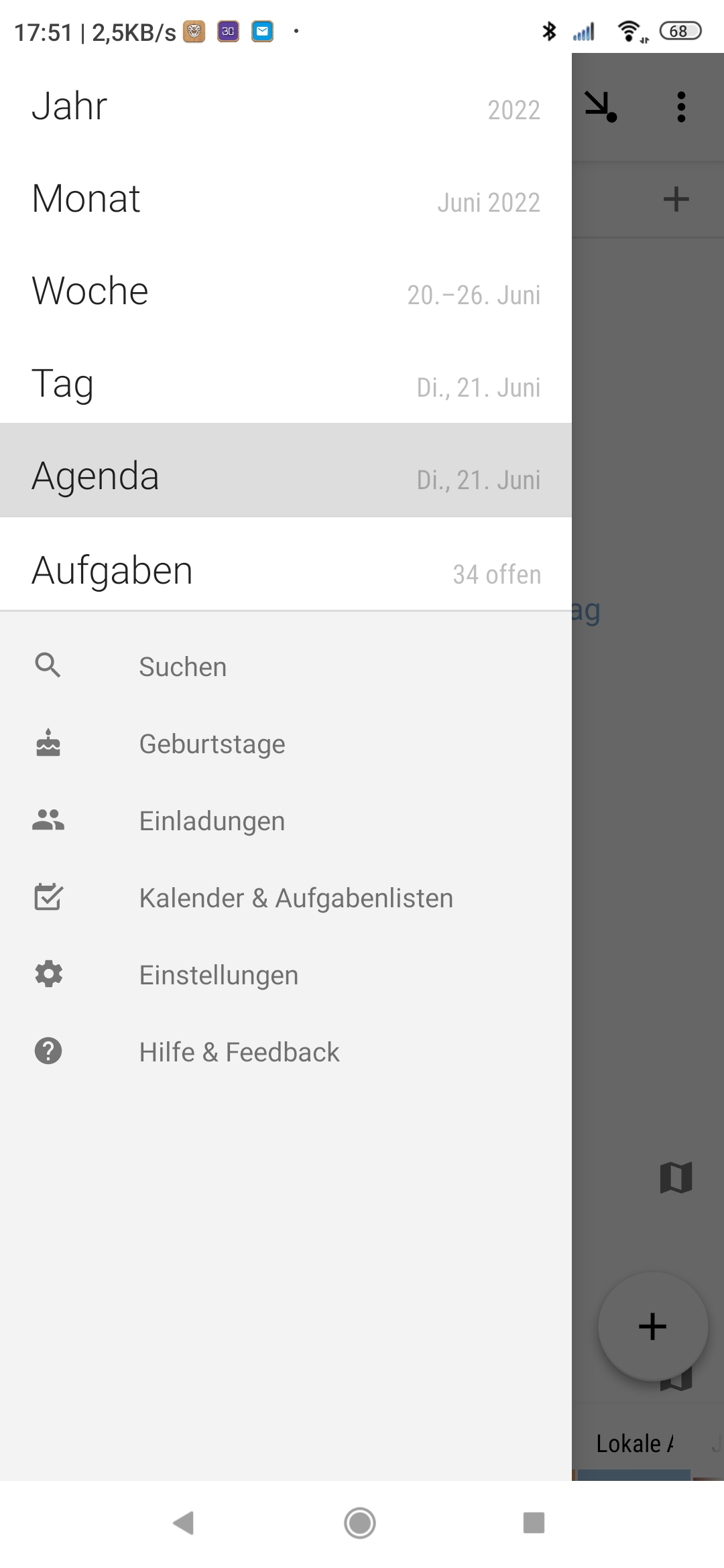The width and height of the screenshot is (724, 1568).
Task: Open the Agenda view
Action: [286, 476]
